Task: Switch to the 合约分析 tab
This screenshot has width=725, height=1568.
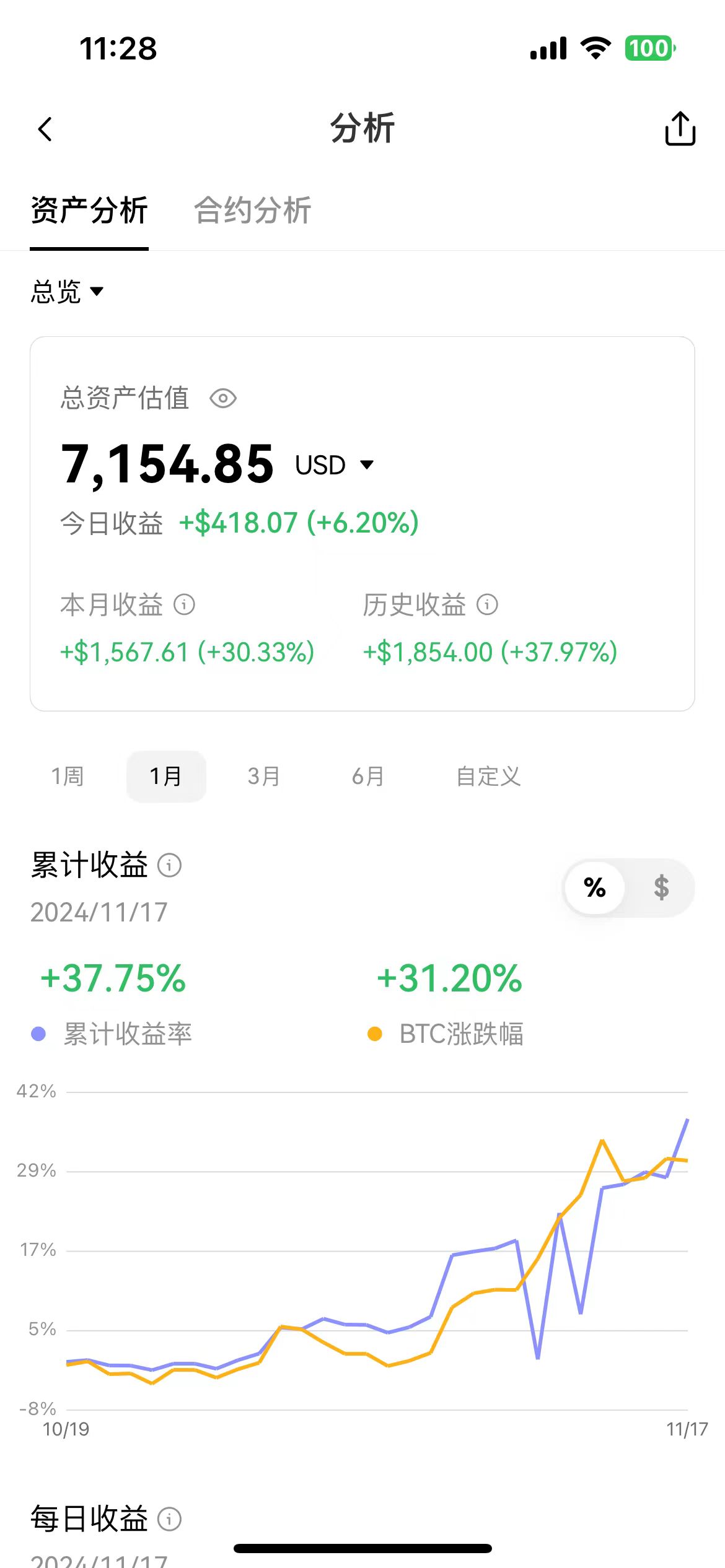Action: pyautogui.click(x=253, y=210)
